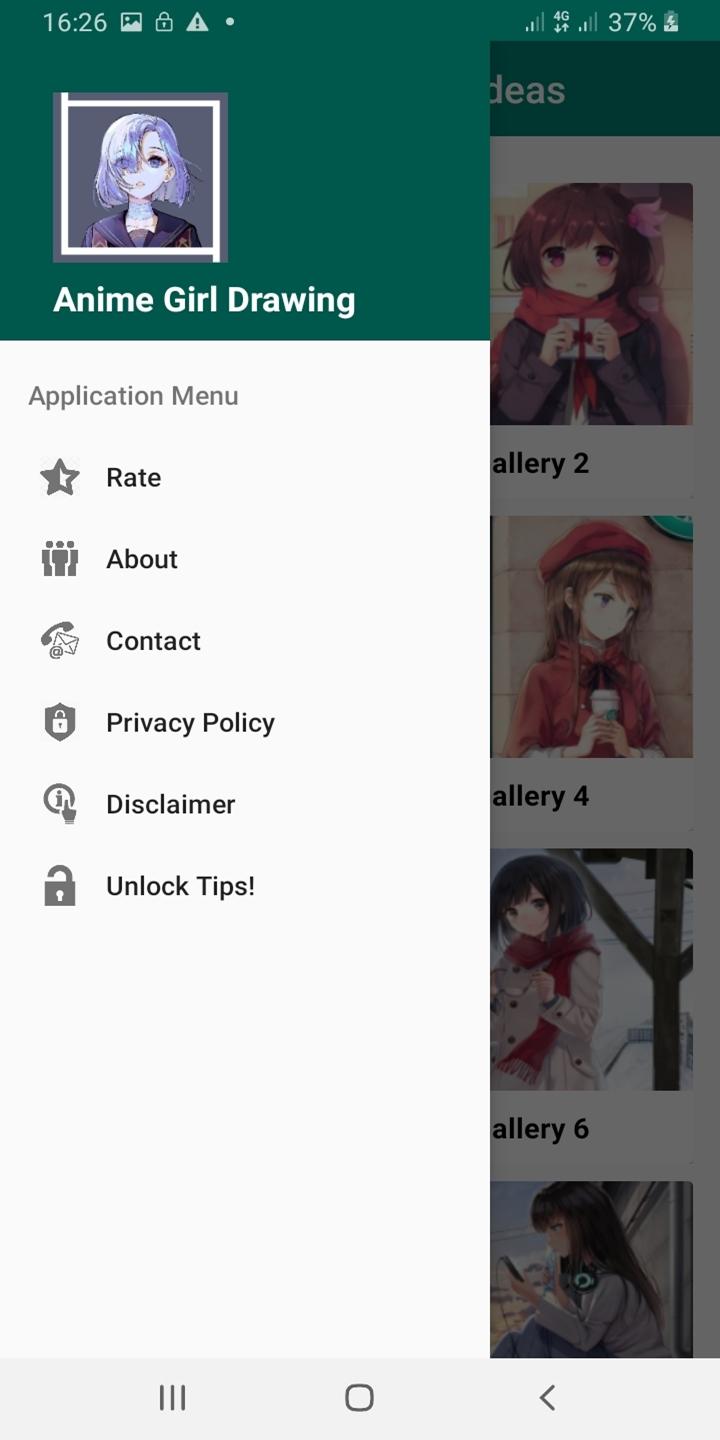Image resolution: width=720 pixels, height=1440 pixels.
Task: Open the Gallery 2 thumbnail
Action: (592, 304)
